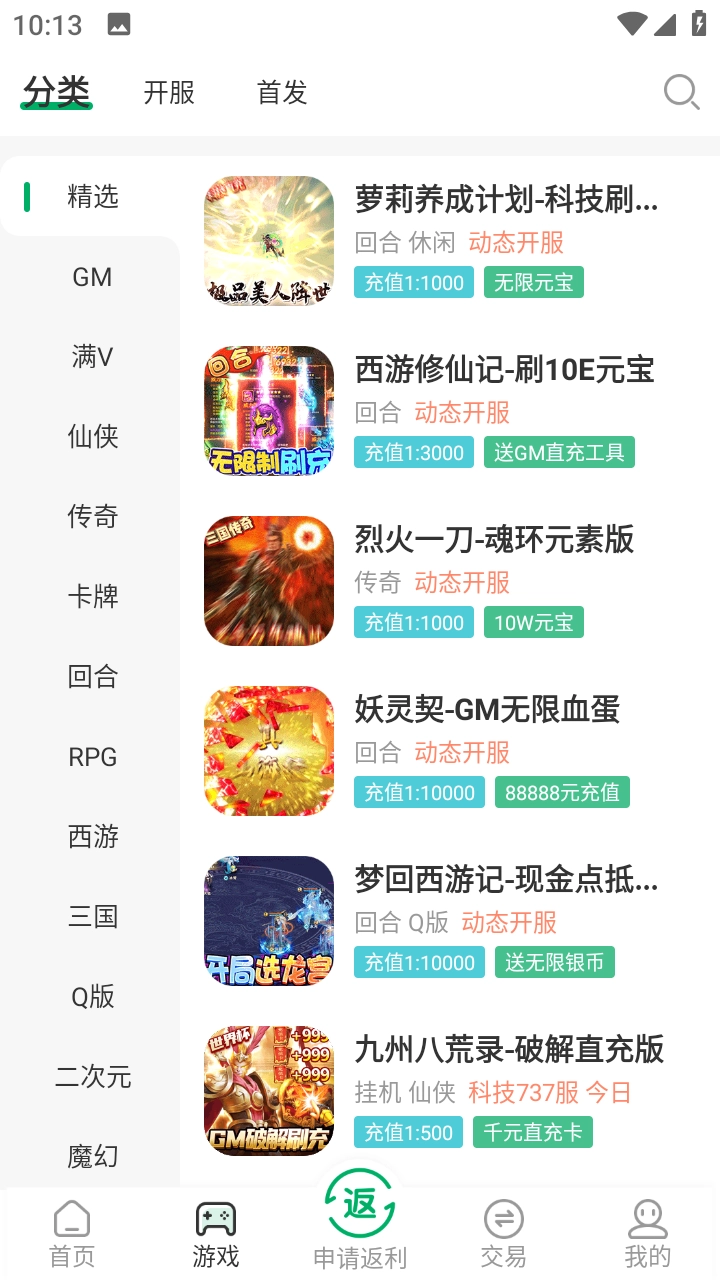The width and height of the screenshot is (720, 1280).
Task: Open 我的 profile icon in bottom navigation
Action: pos(647,1219)
